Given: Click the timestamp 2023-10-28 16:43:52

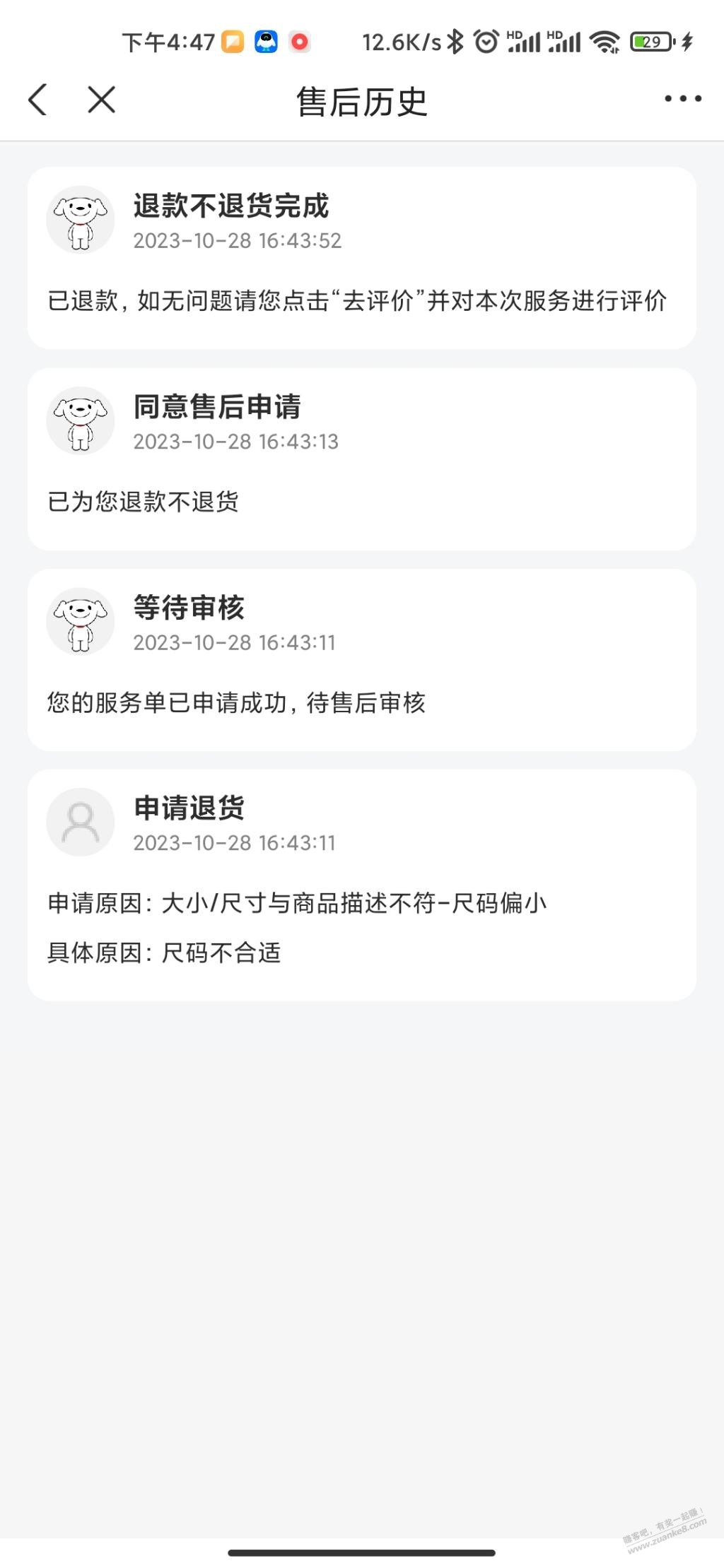Looking at the screenshot, I should point(237,241).
